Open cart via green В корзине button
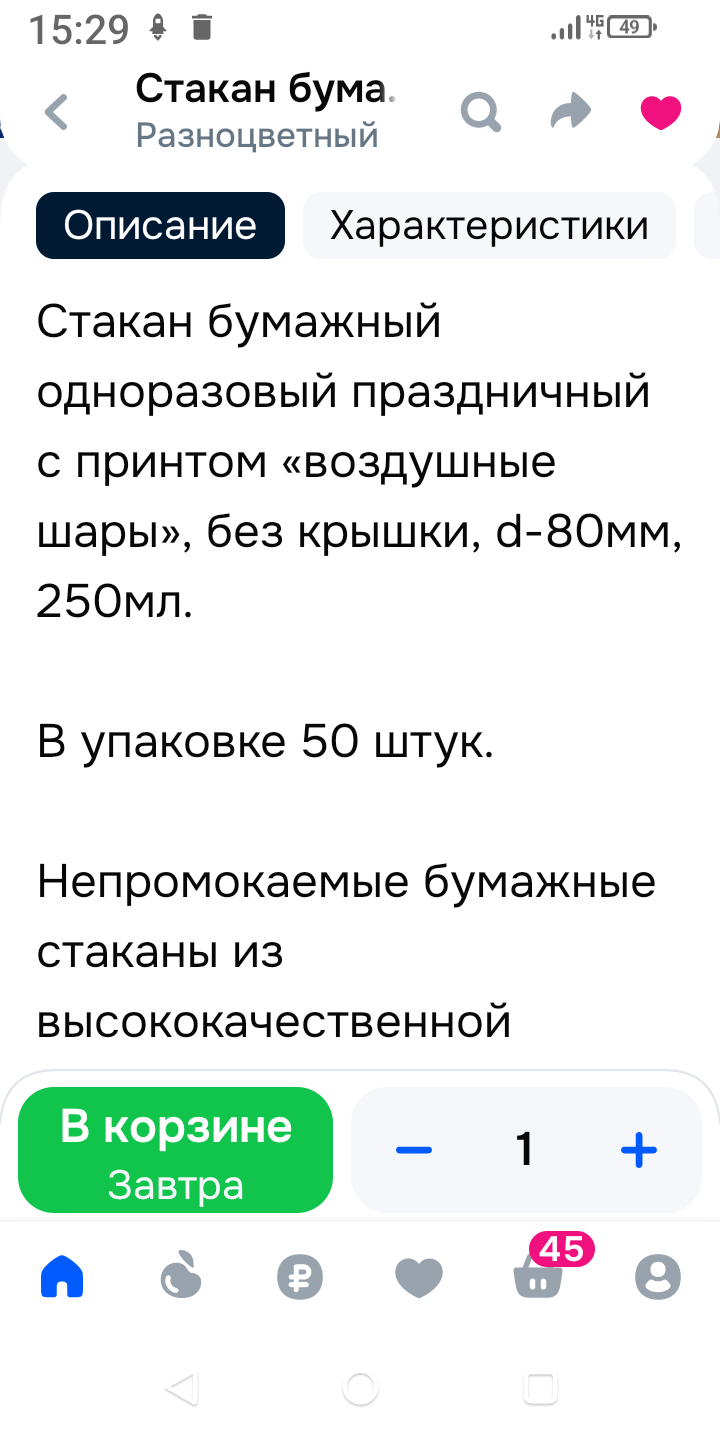720x1440 pixels. (x=176, y=1150)
